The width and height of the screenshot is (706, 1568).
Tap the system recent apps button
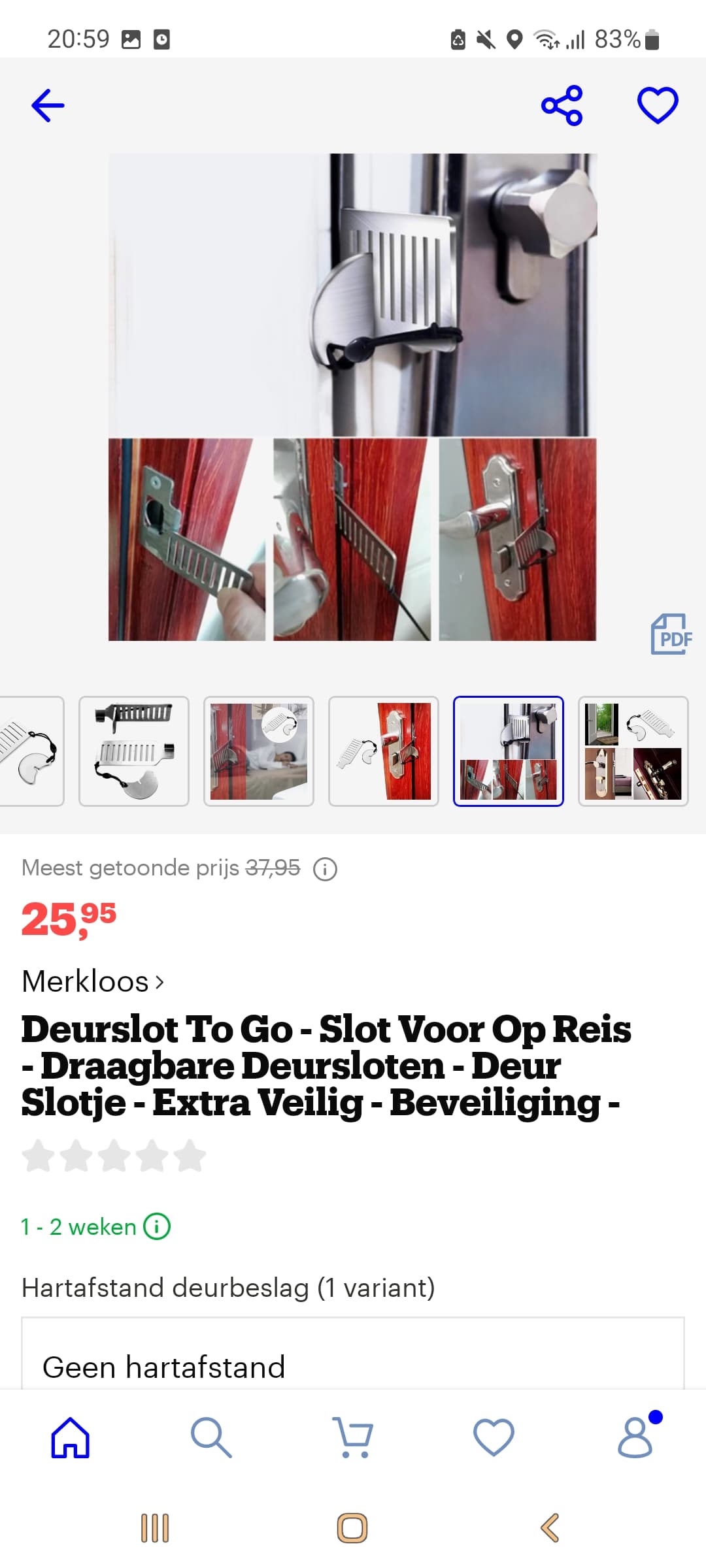[x=155, y=1528]
